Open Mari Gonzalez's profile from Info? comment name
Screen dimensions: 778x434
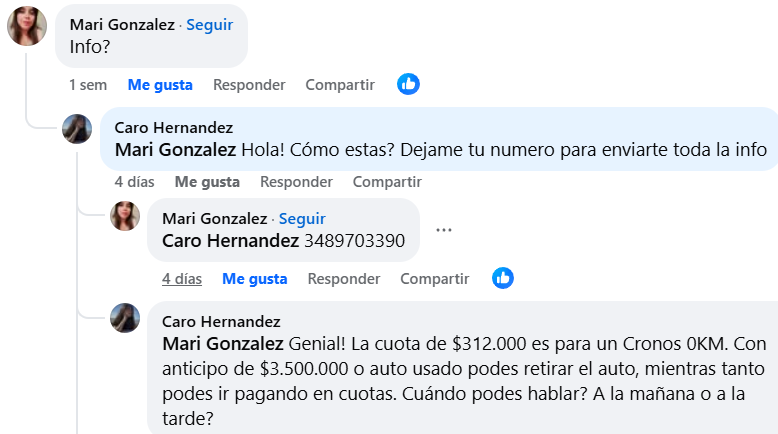(122, 25)
